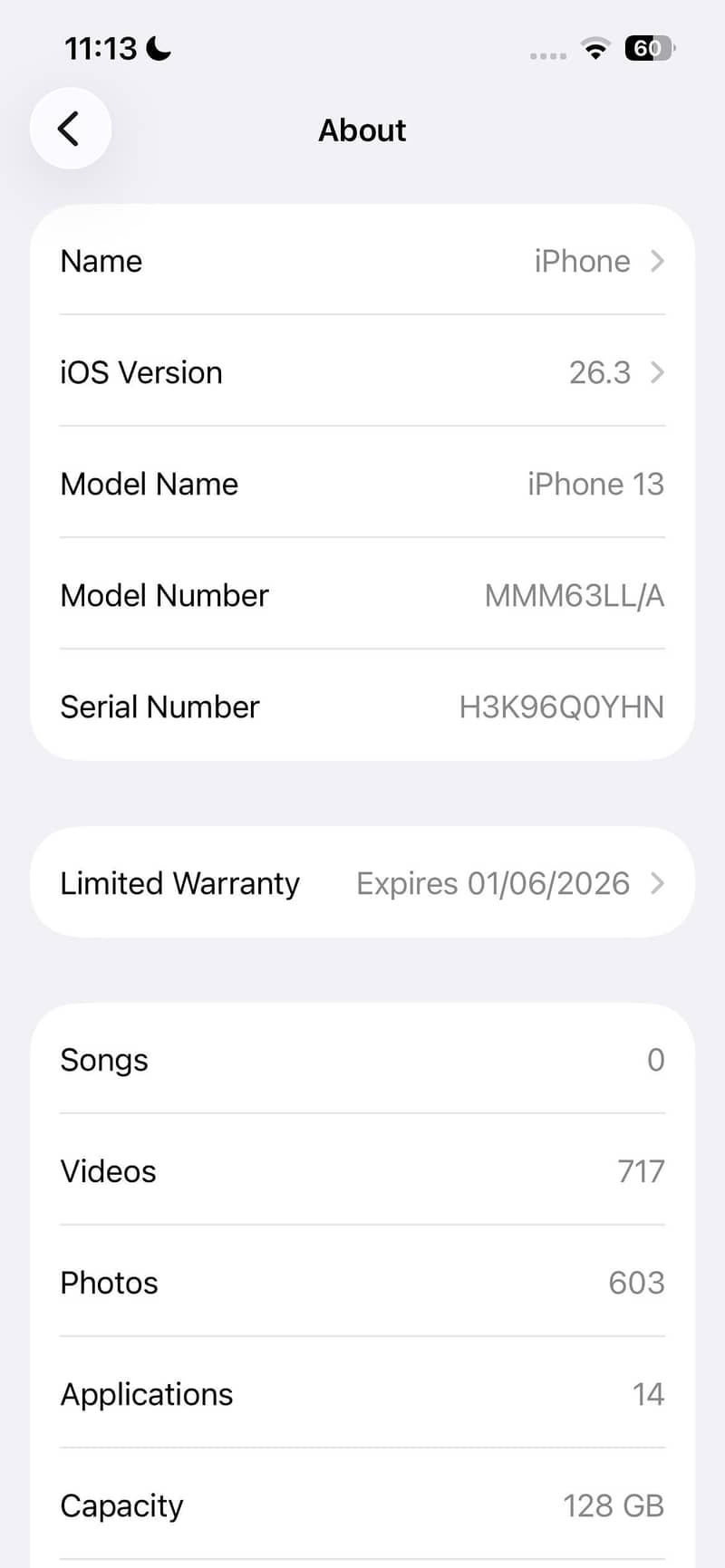
Task: Tap the Capacity 128 GB row
Action: click(x=362, y=1505)
